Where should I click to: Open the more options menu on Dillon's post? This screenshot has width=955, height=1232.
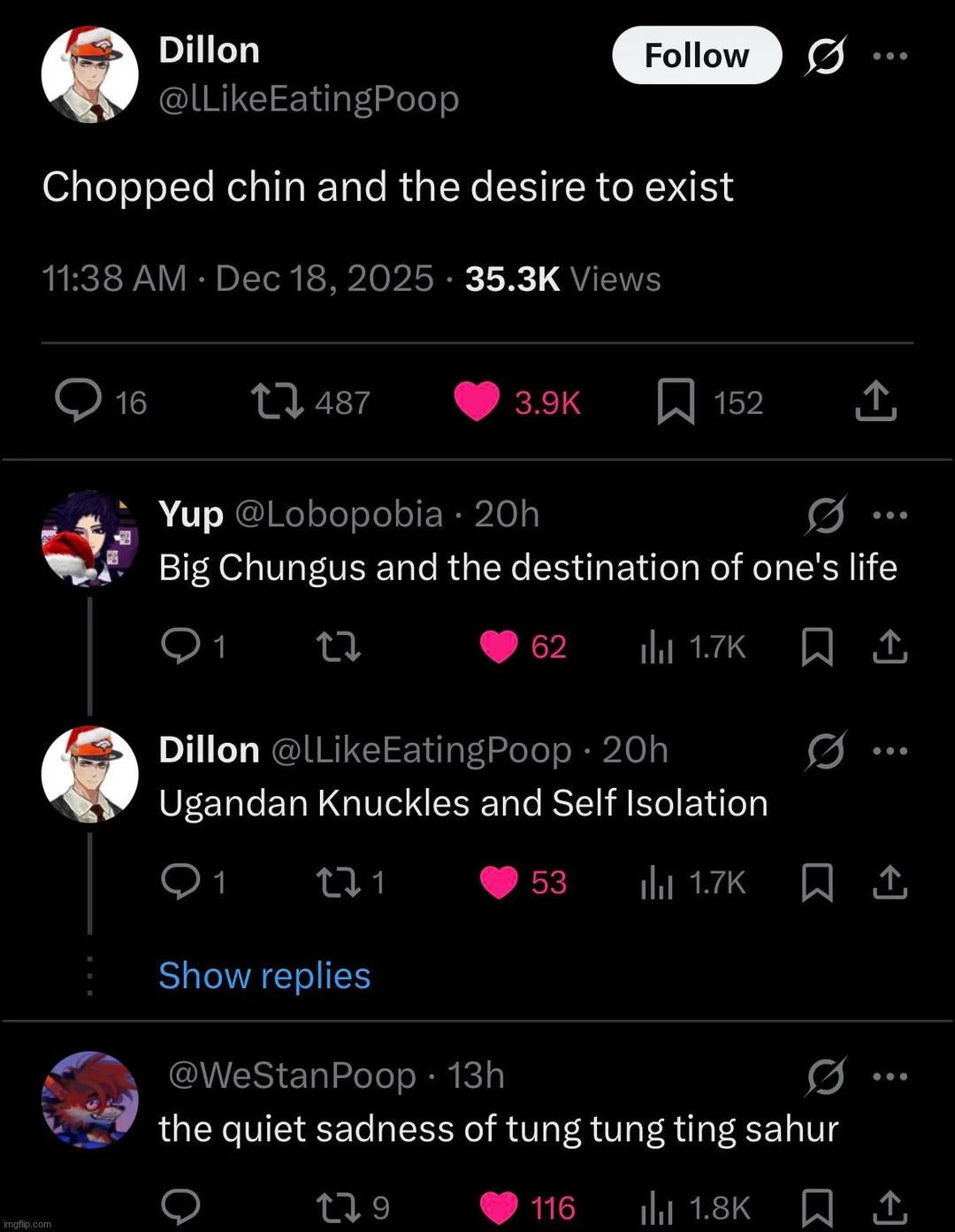pos(889,55)
